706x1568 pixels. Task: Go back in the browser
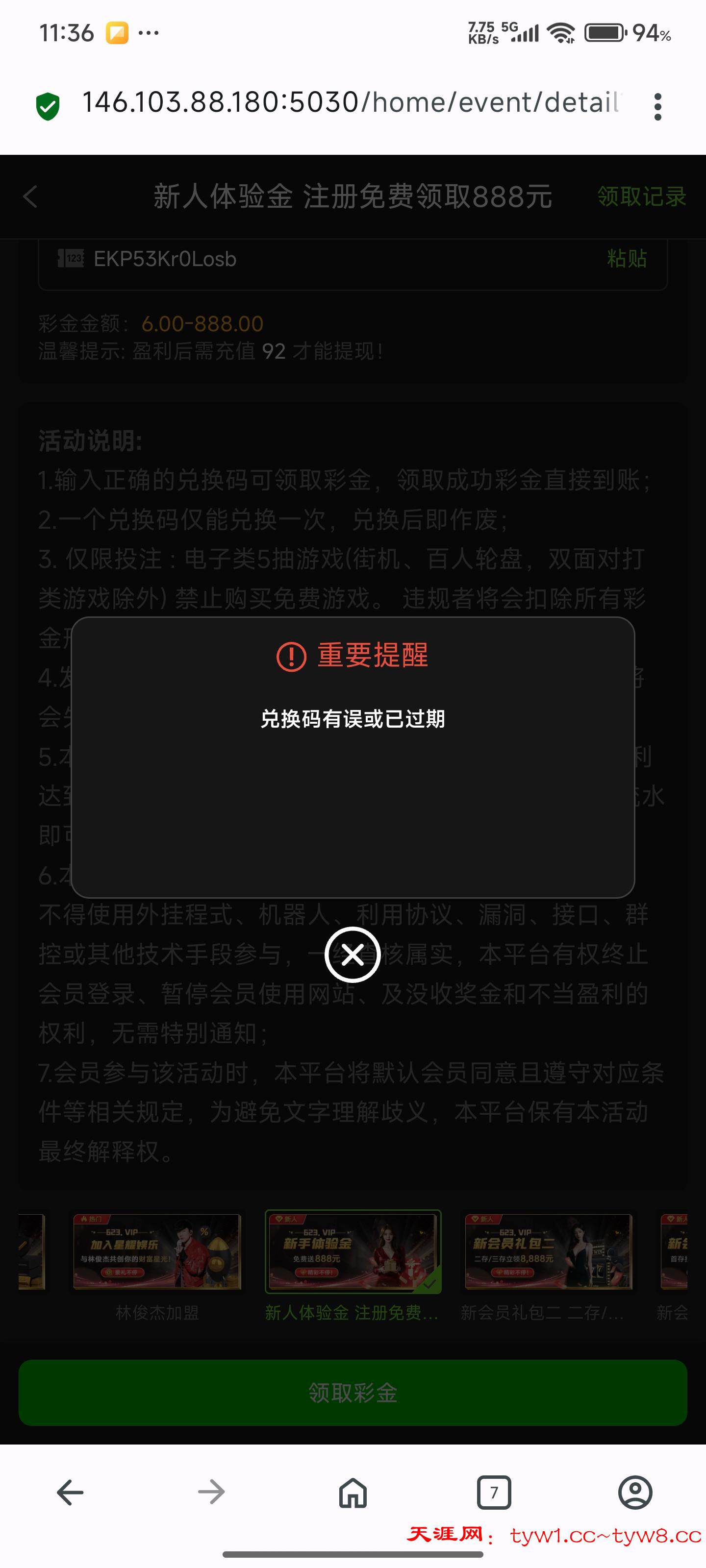pos(70,1492)
